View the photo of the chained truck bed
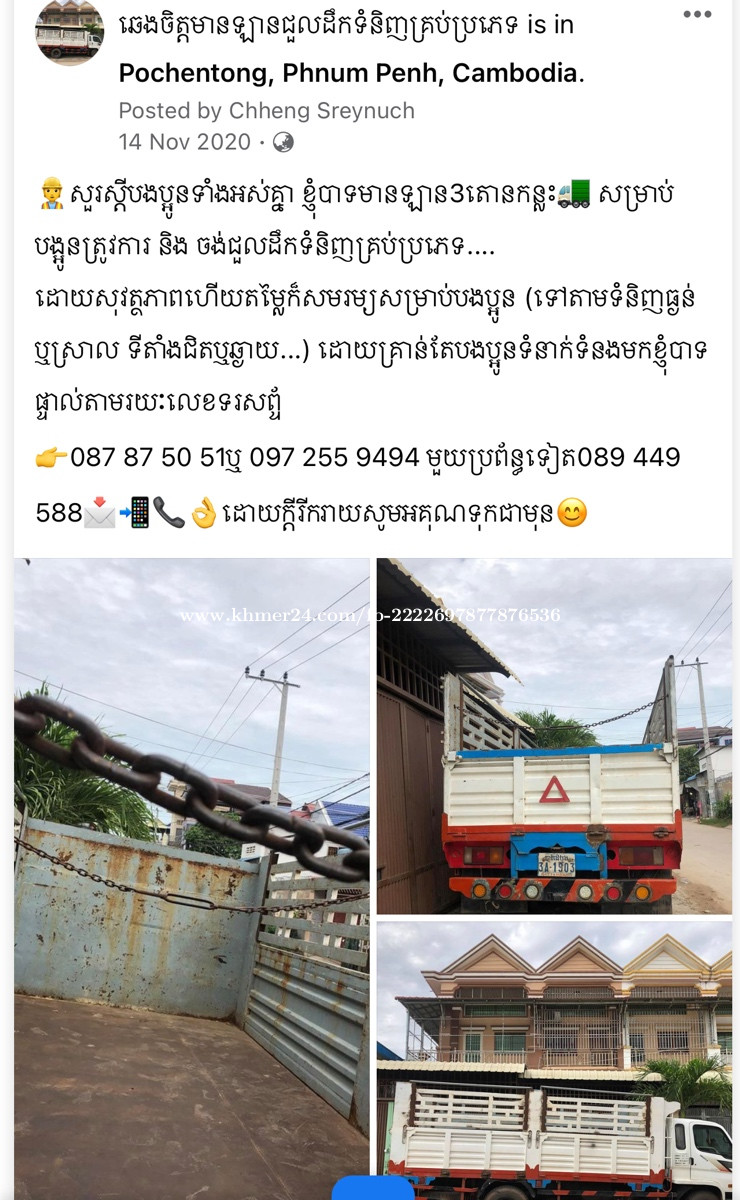Viewport: 740px width, 1200px height. point(192,878)
